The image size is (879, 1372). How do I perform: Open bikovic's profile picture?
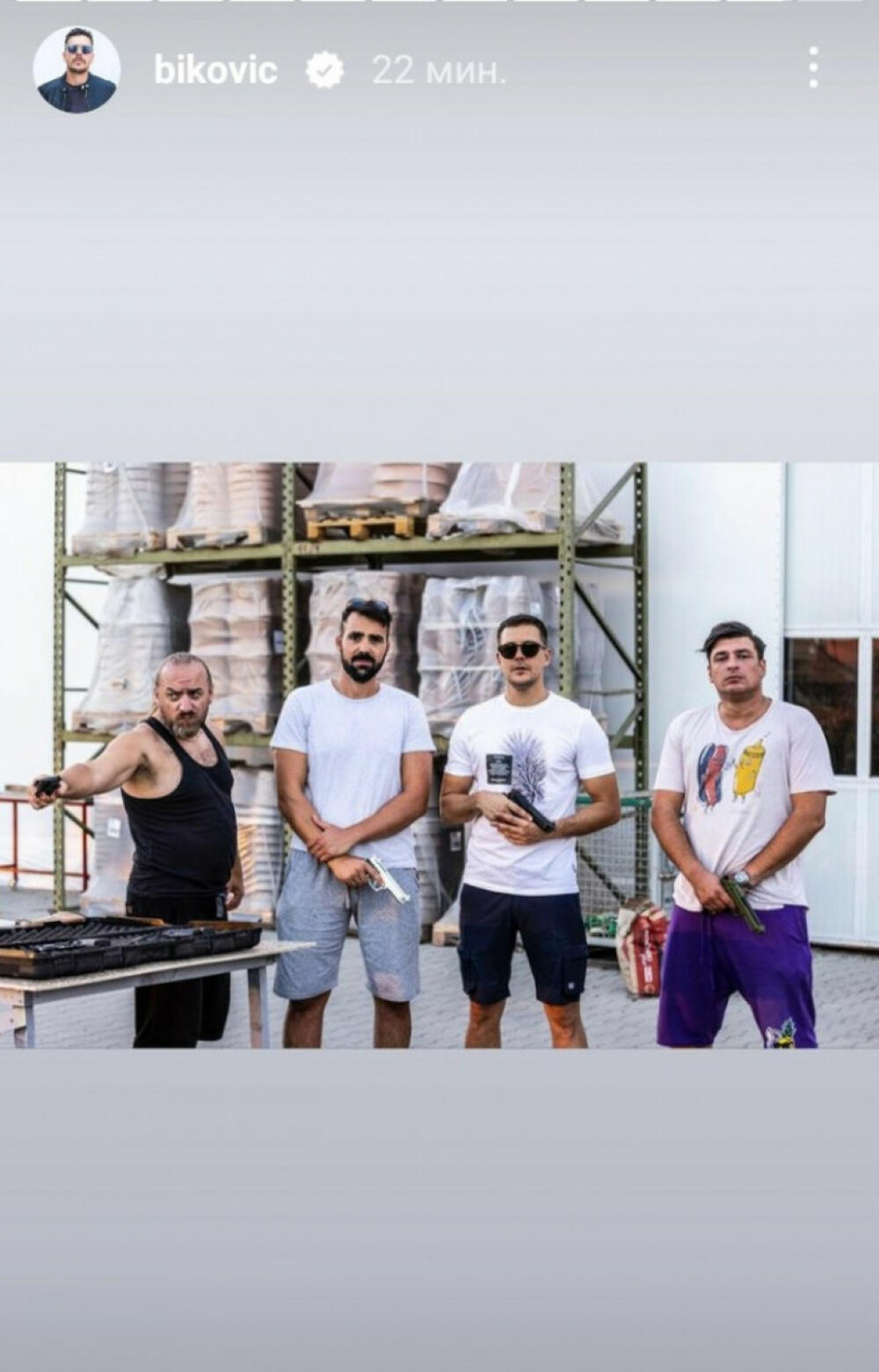[76, 69]
